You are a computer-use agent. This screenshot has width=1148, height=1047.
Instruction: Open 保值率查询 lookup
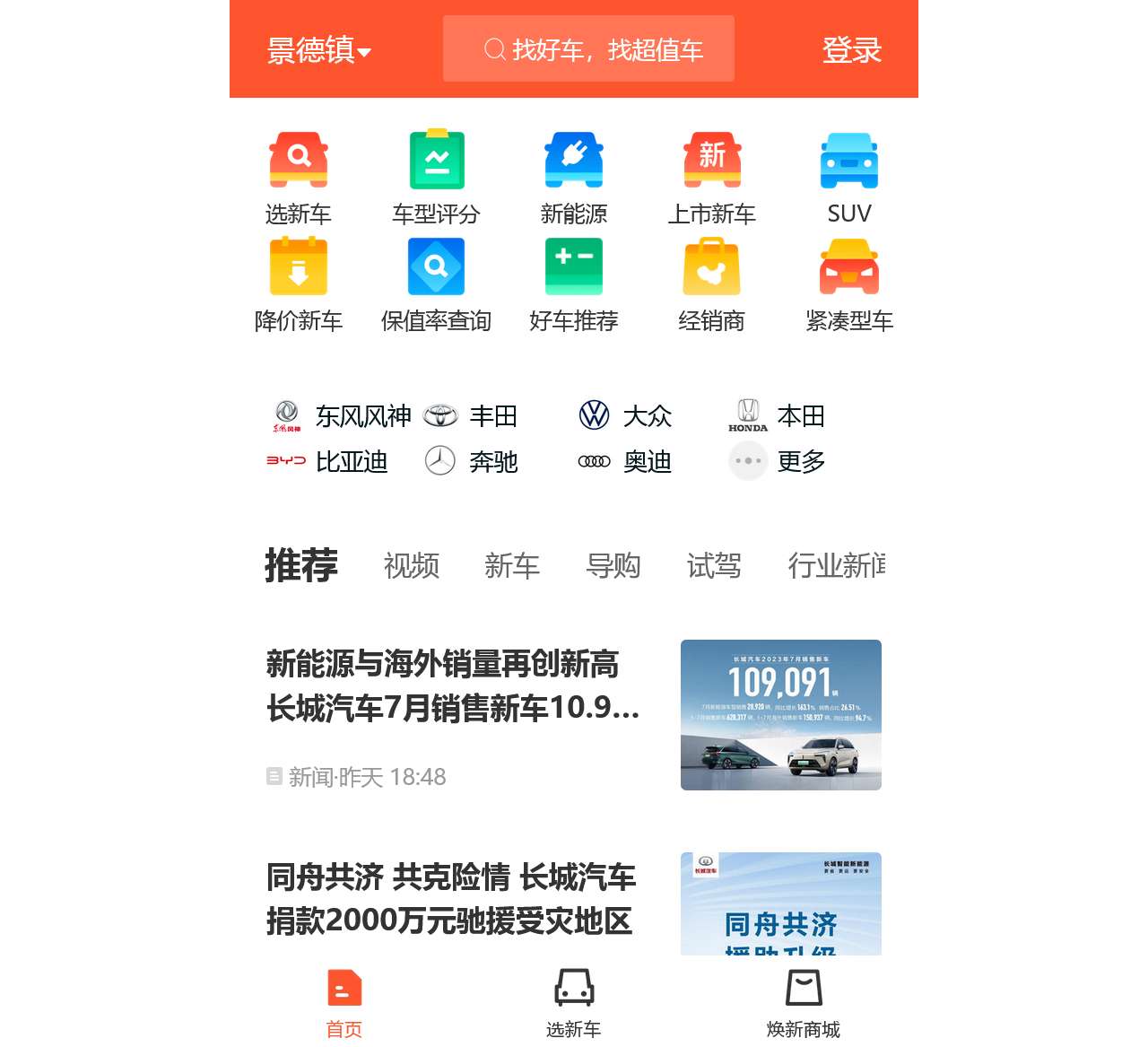click(x=436, y=284)
